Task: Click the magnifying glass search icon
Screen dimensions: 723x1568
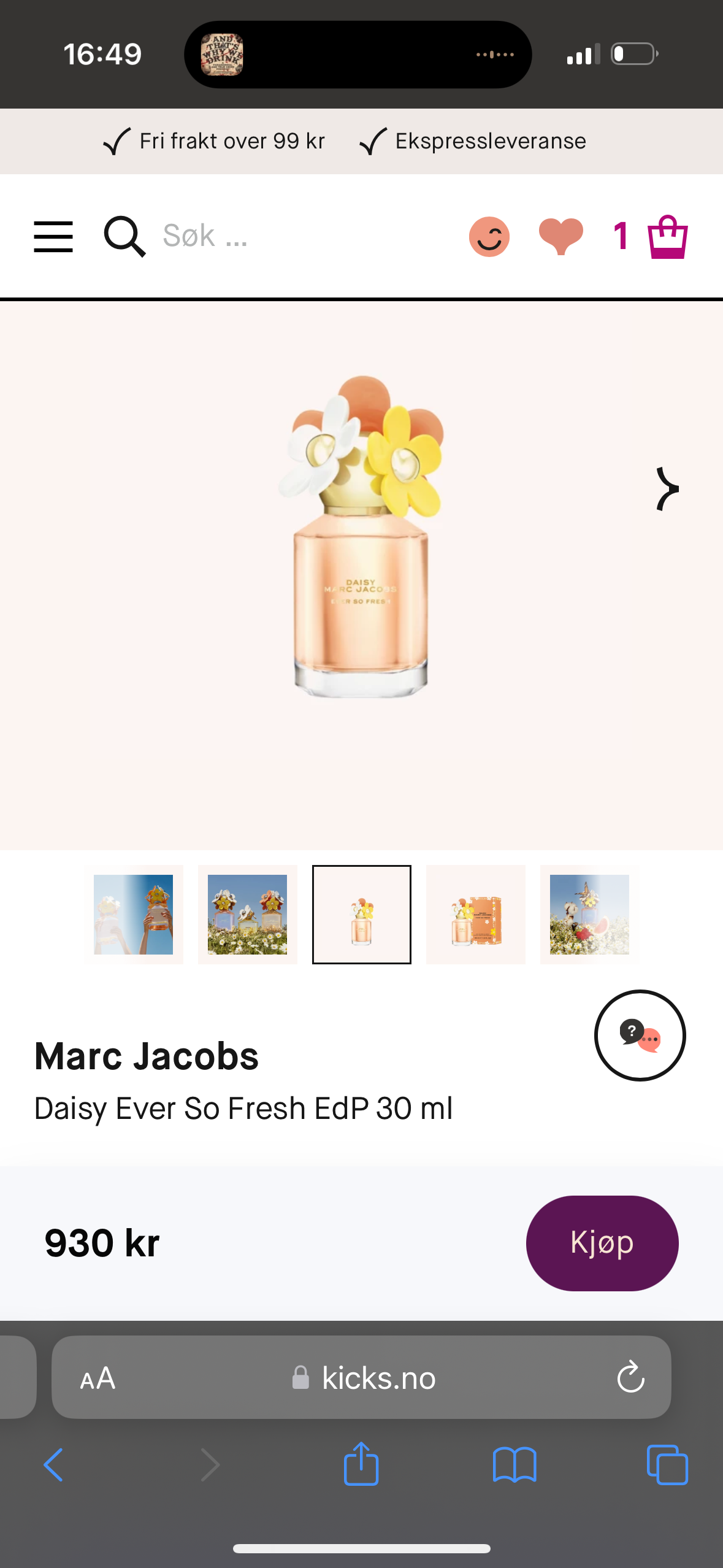Action: (125, 237)
